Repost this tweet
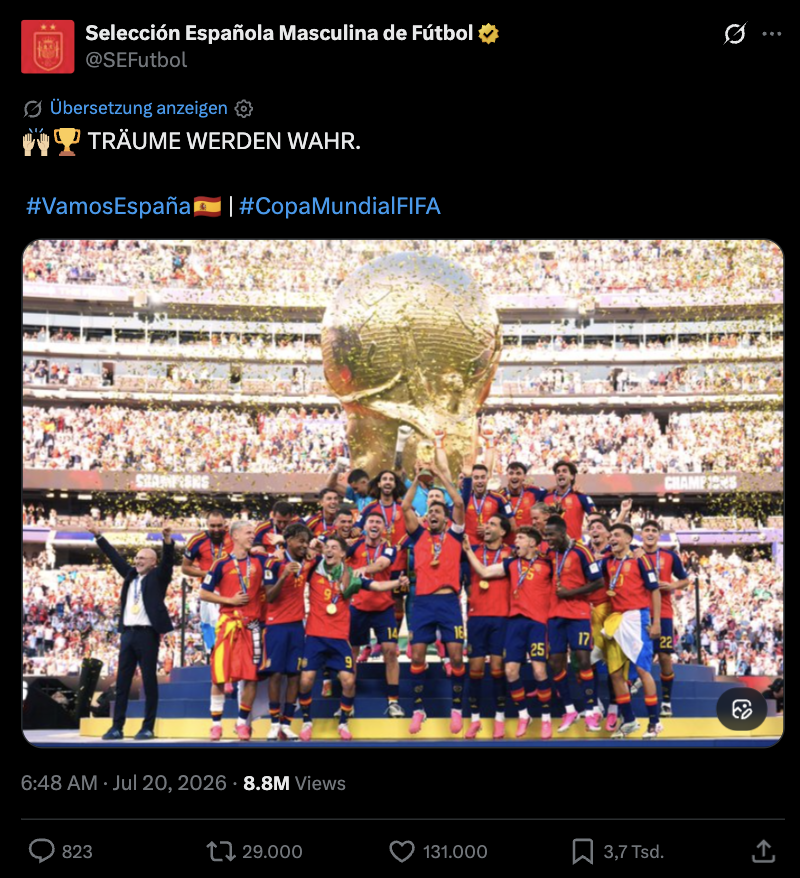 [221, 851]
